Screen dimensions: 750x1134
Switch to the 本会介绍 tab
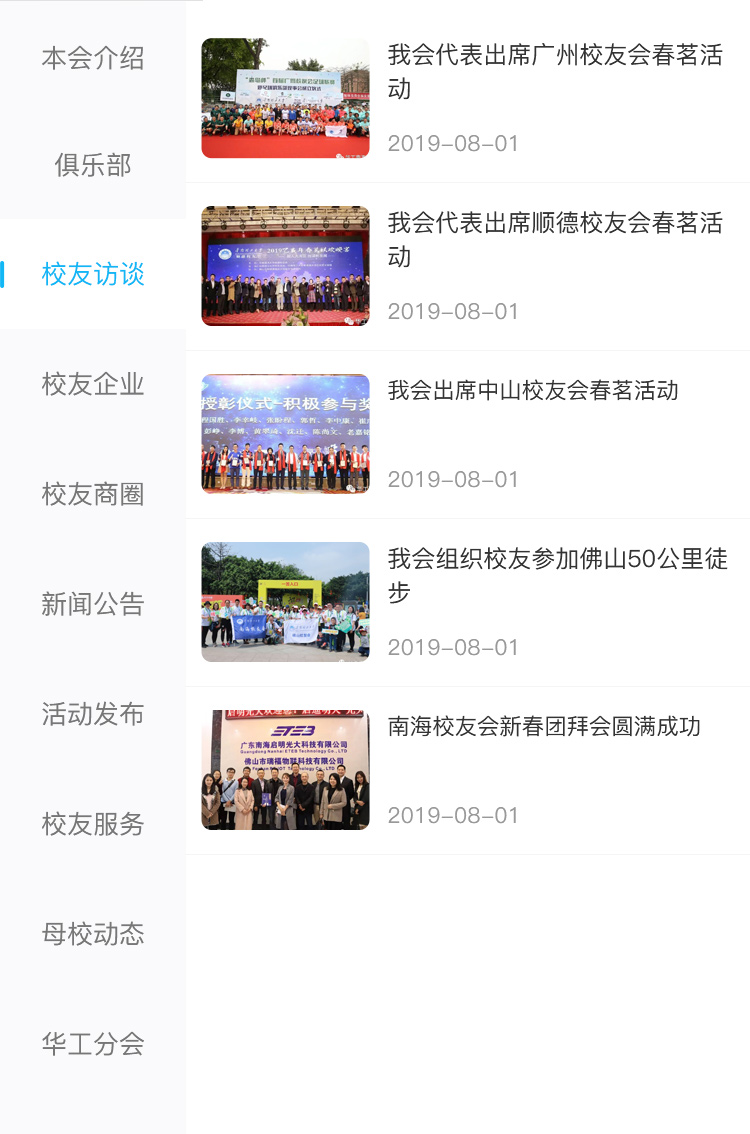pos(93,58)
